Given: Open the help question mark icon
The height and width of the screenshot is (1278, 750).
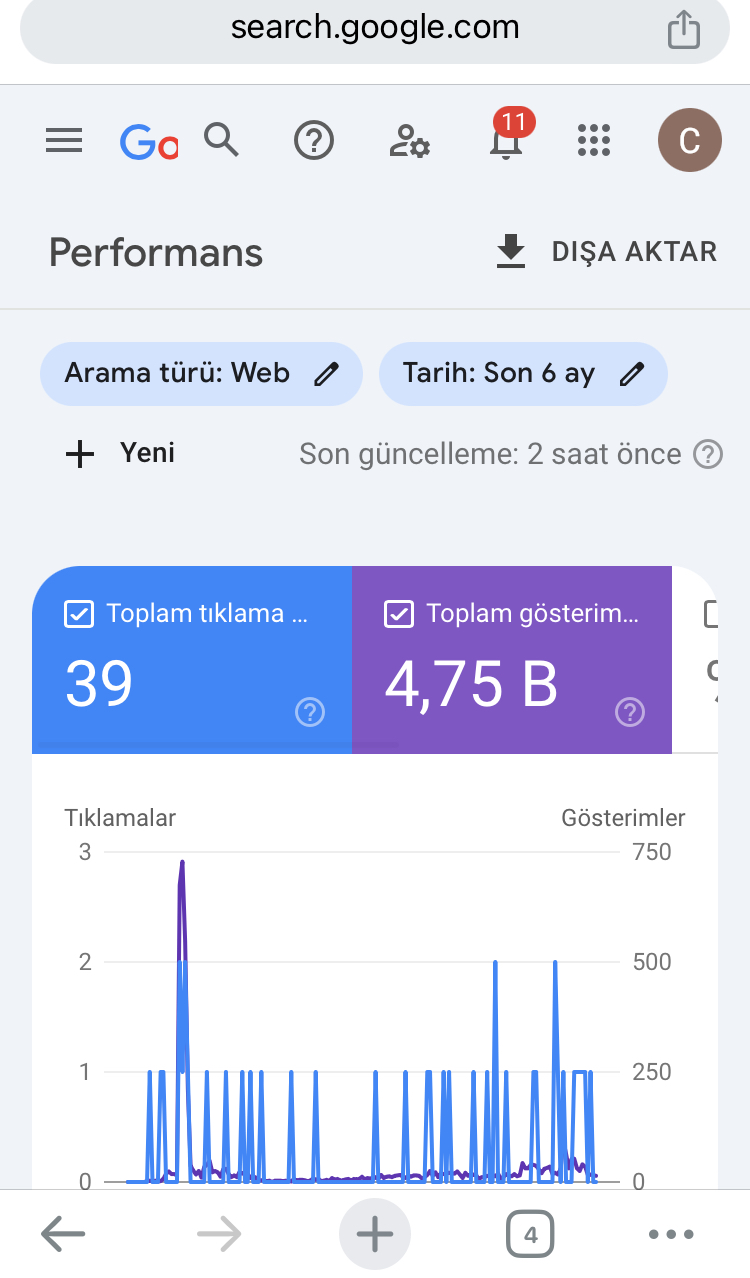Looking at the screenshot, I should tap(313, 141).
